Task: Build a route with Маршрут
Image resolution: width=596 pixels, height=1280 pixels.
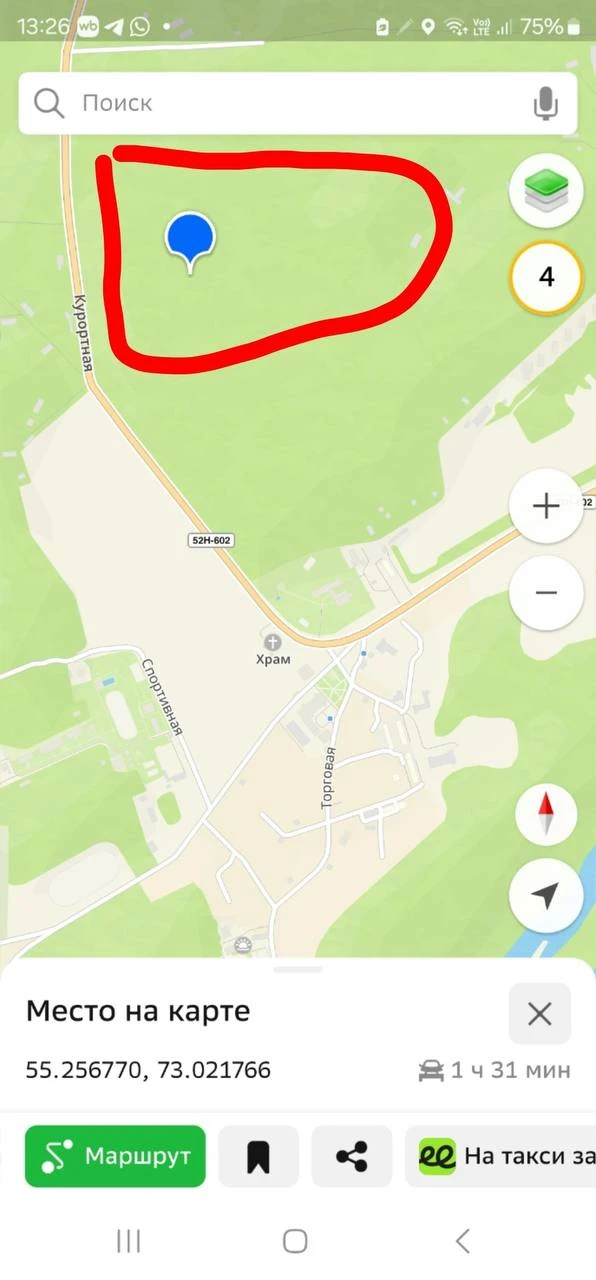Action: coord(115,1157)
